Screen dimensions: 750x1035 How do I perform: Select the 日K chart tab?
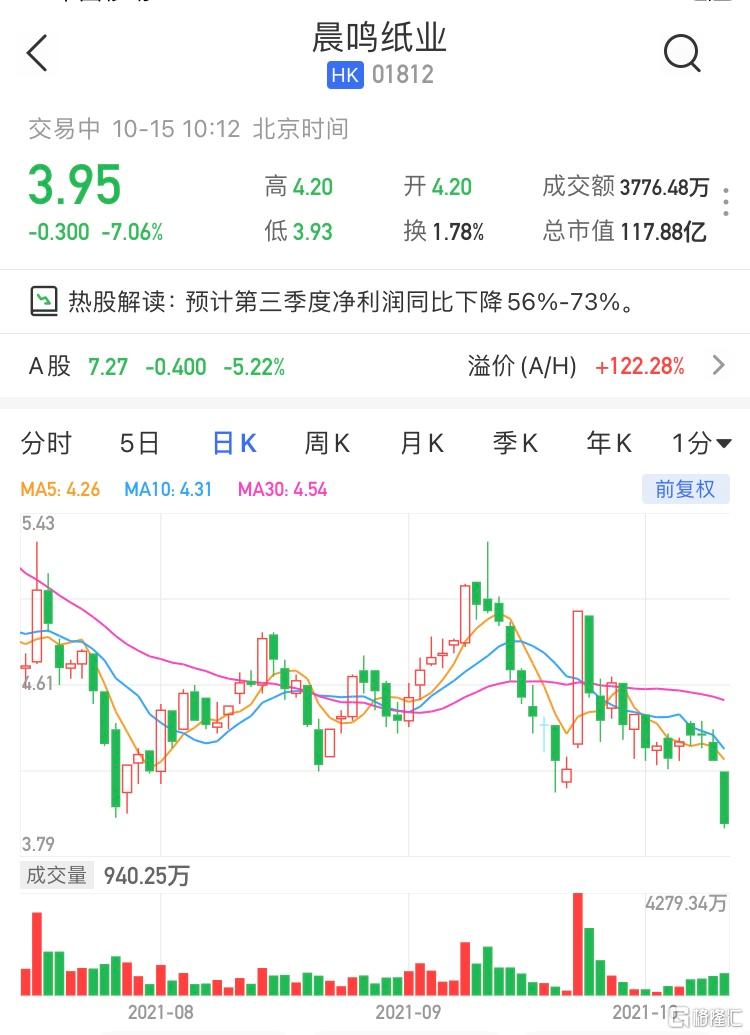(234, 443)
